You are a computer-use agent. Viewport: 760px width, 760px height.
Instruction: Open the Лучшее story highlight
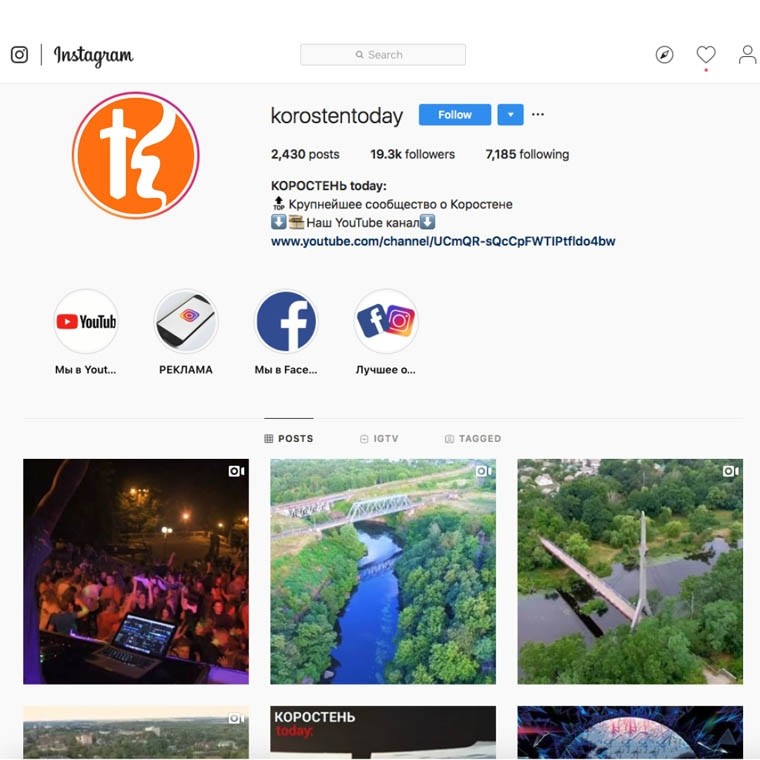tap(386, 321)
